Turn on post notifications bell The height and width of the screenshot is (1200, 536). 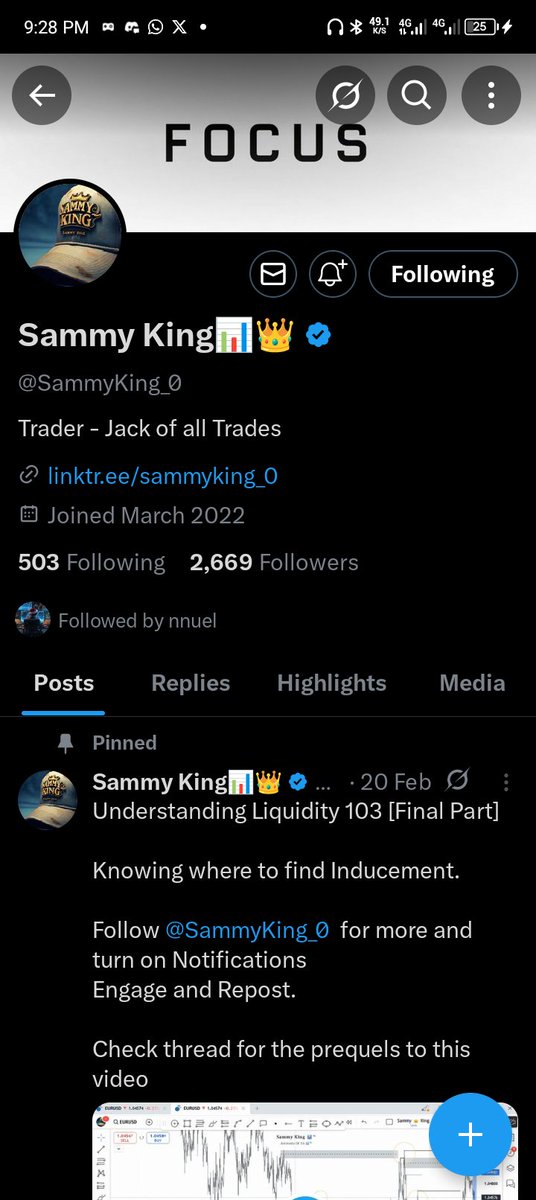pos(333,274)
